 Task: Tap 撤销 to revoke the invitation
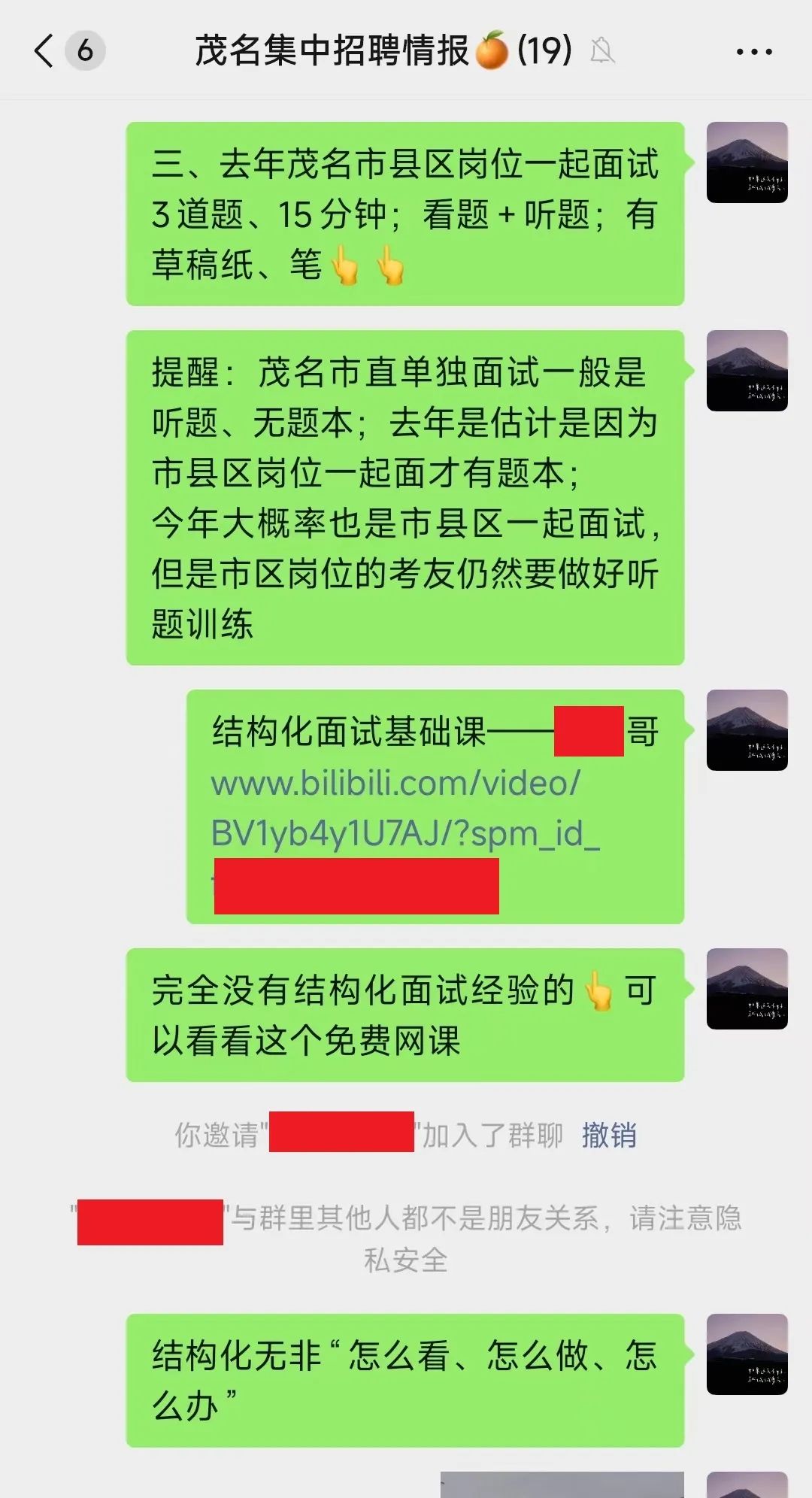click(609, 1135)
